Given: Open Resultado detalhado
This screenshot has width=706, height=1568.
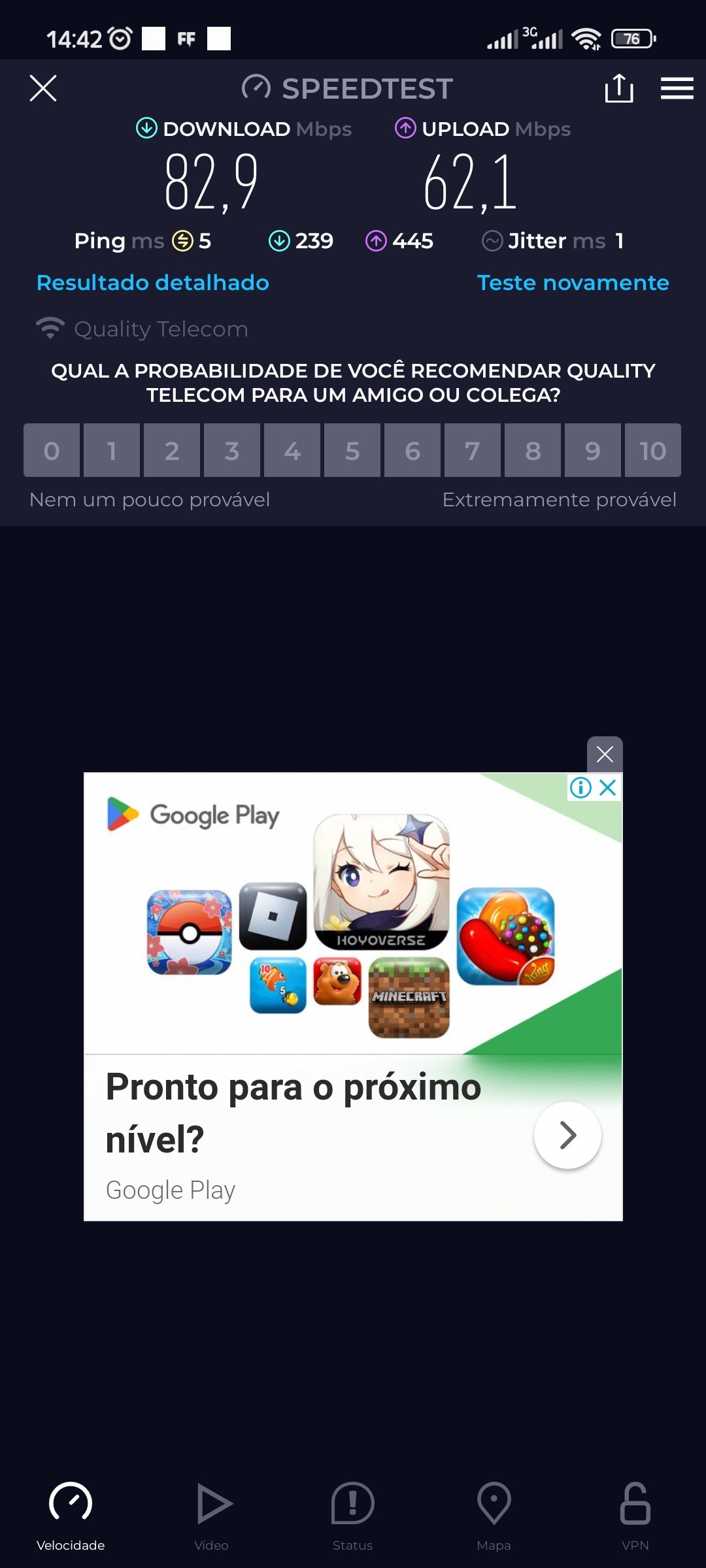Looking at the screenshot, I should pyautogui.click(x=152, y=283).
